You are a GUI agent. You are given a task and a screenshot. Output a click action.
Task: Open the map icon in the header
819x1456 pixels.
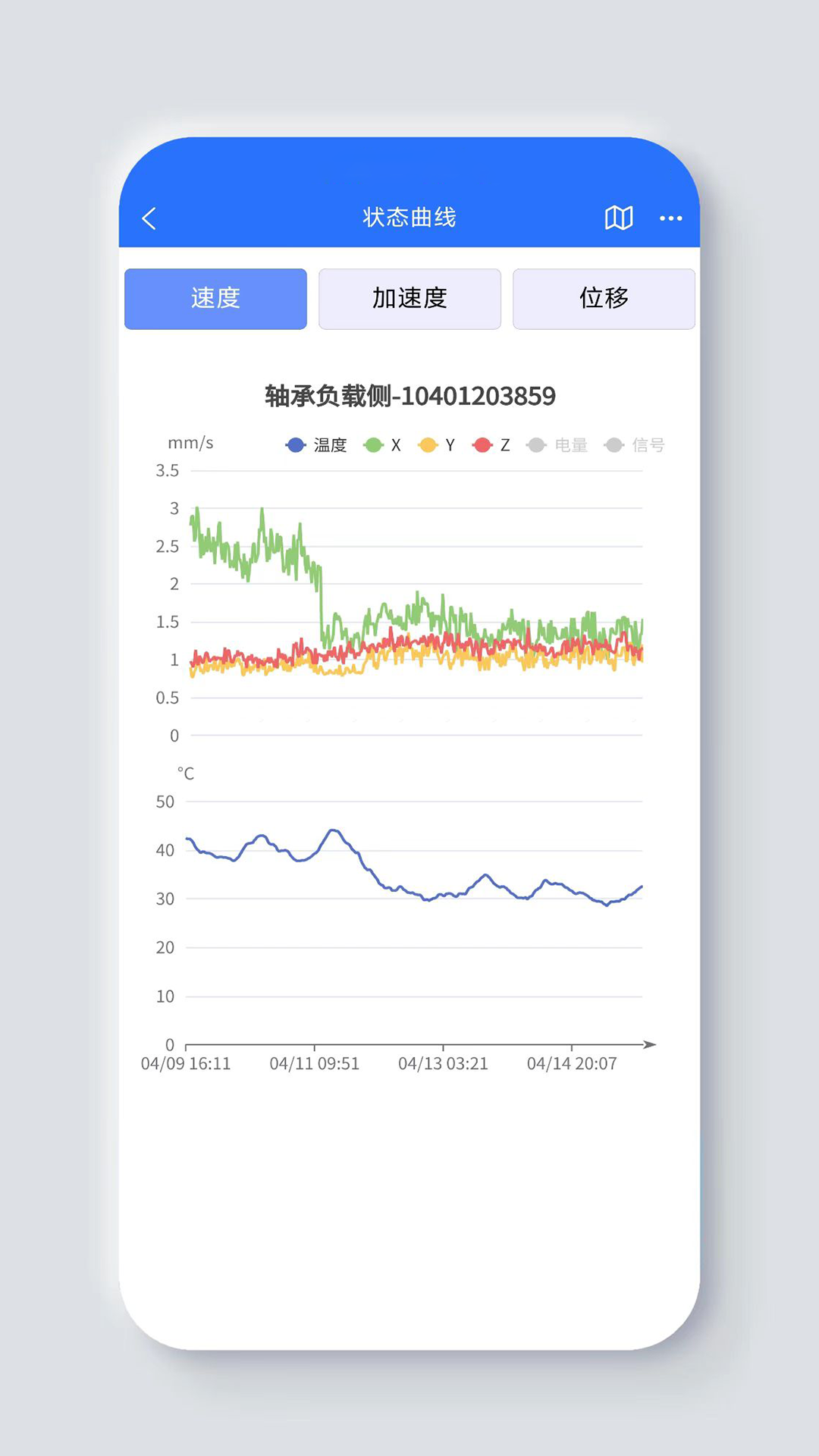click(618, 218)
